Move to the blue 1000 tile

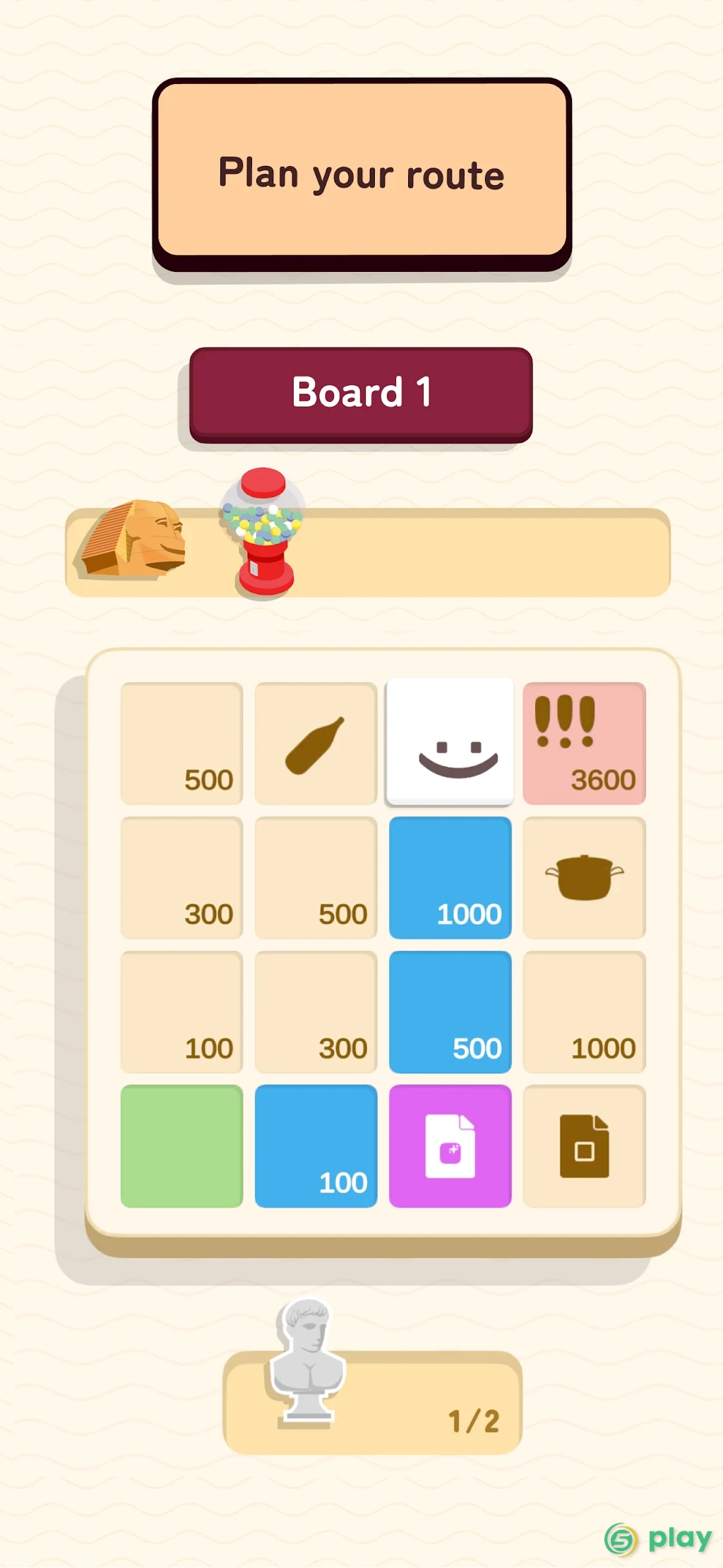coord(450,877)
